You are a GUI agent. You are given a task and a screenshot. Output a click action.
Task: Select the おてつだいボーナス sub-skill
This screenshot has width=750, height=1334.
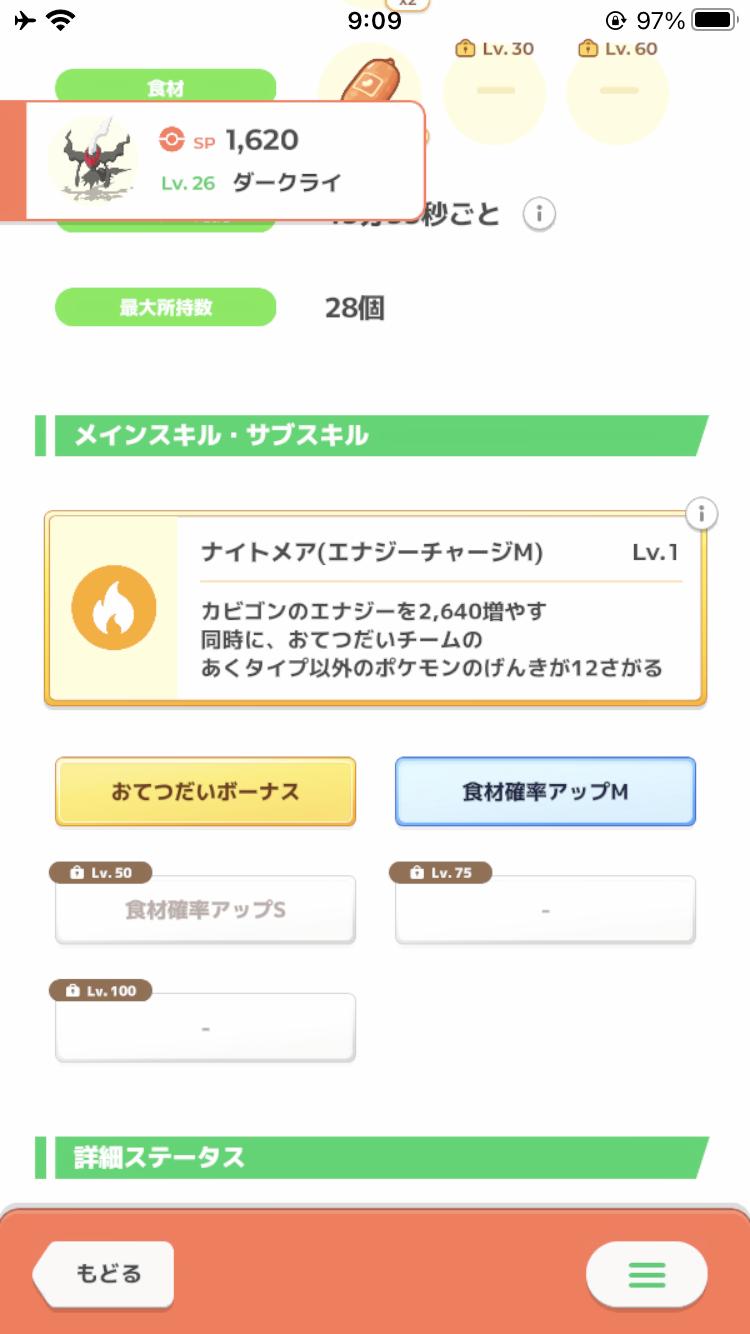205,791
